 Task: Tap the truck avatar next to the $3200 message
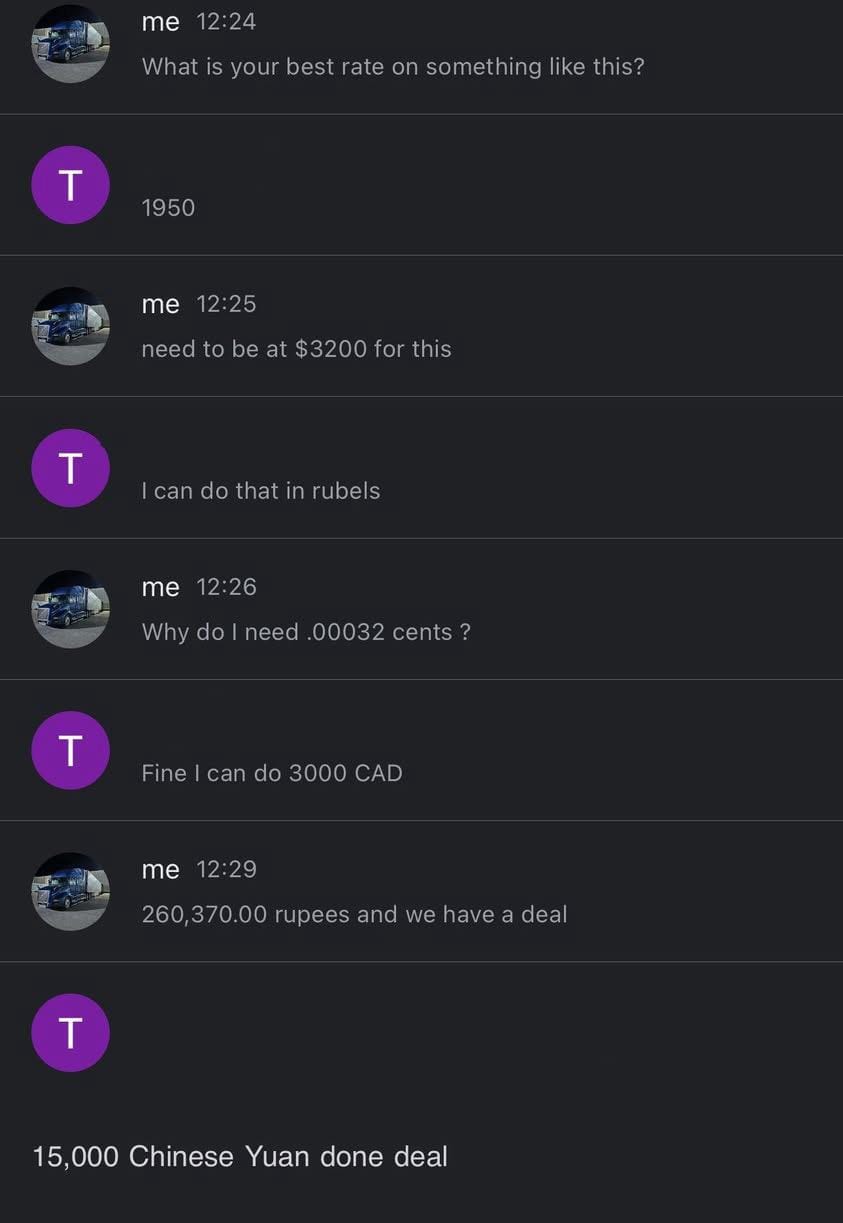click(x=70, y=326)
